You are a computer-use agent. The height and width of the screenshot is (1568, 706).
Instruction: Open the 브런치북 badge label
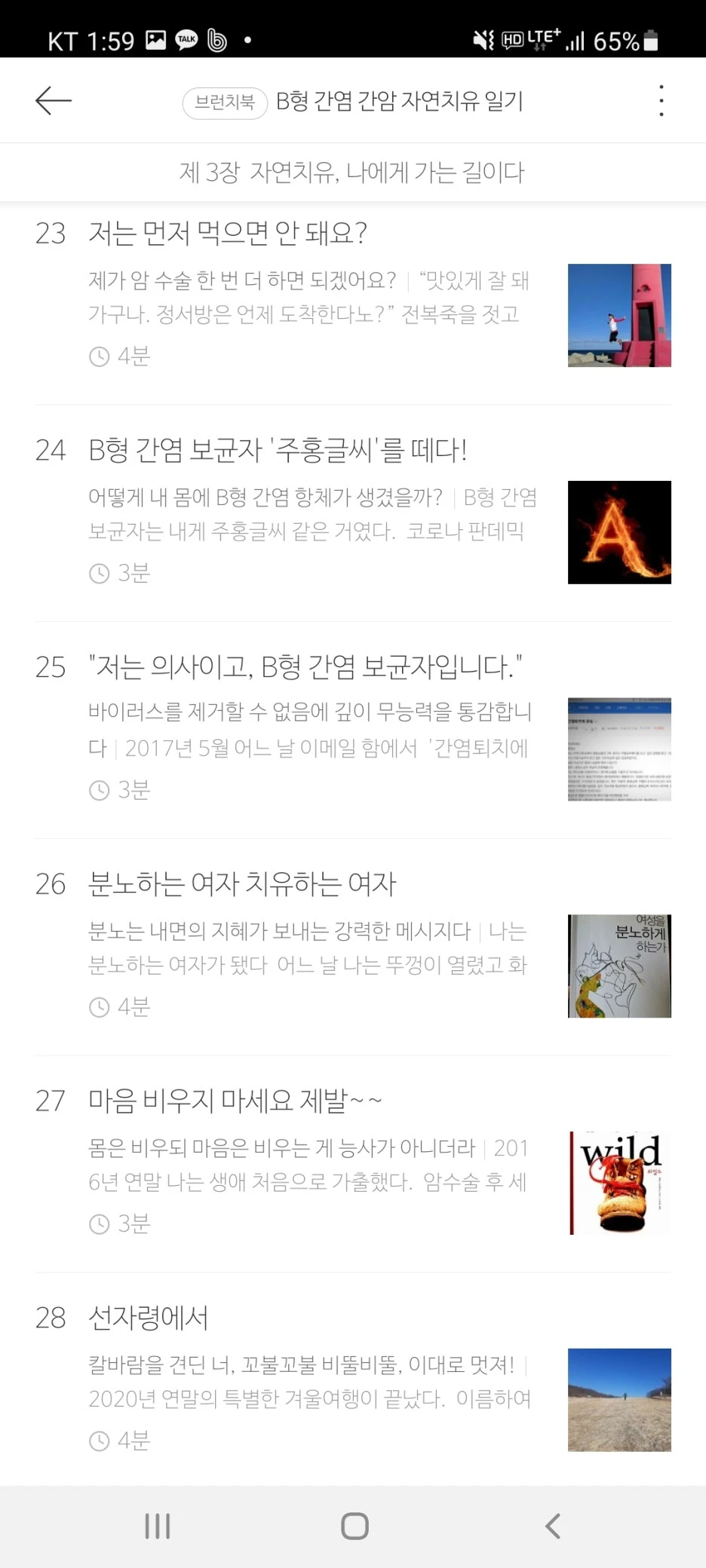[x=224, y=103]
